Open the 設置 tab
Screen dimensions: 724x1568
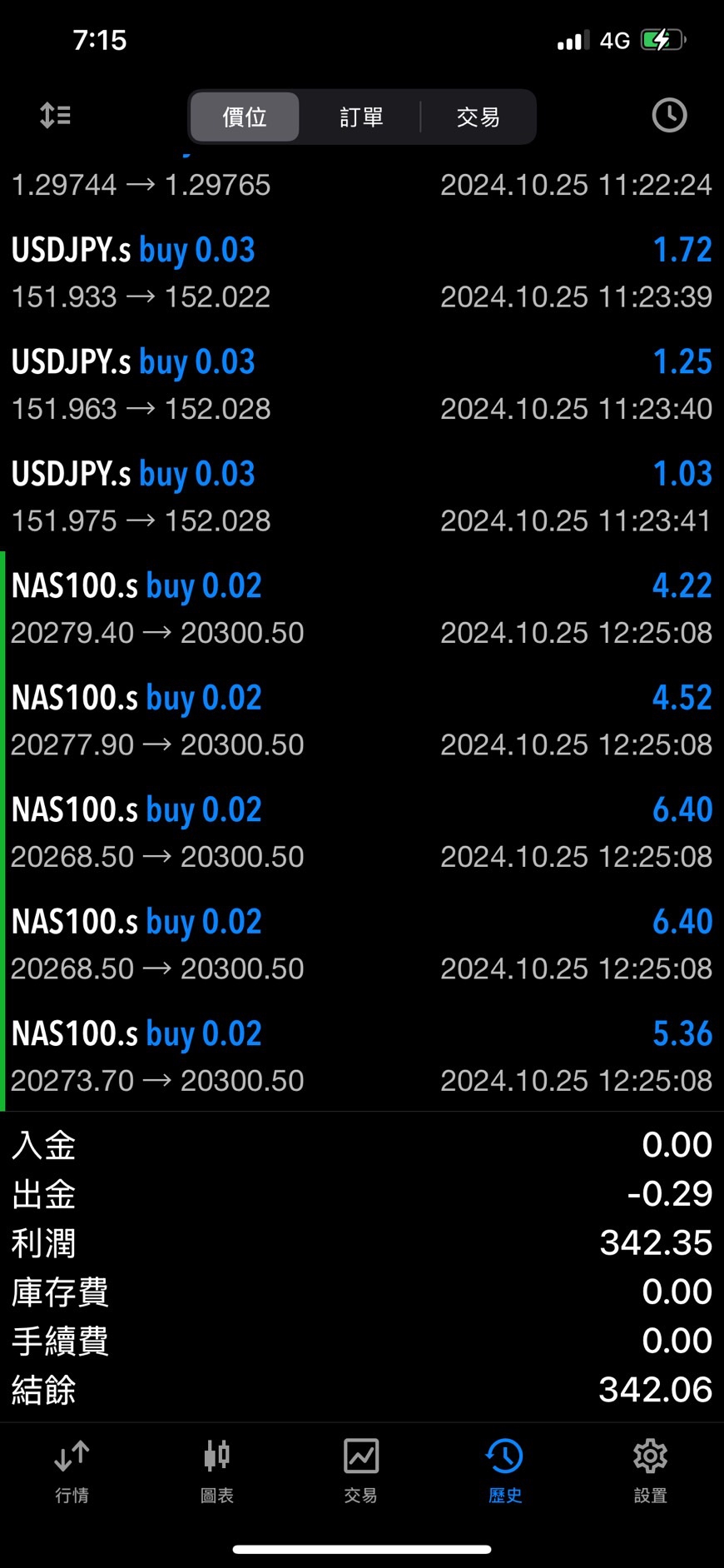coord(650,1471)
